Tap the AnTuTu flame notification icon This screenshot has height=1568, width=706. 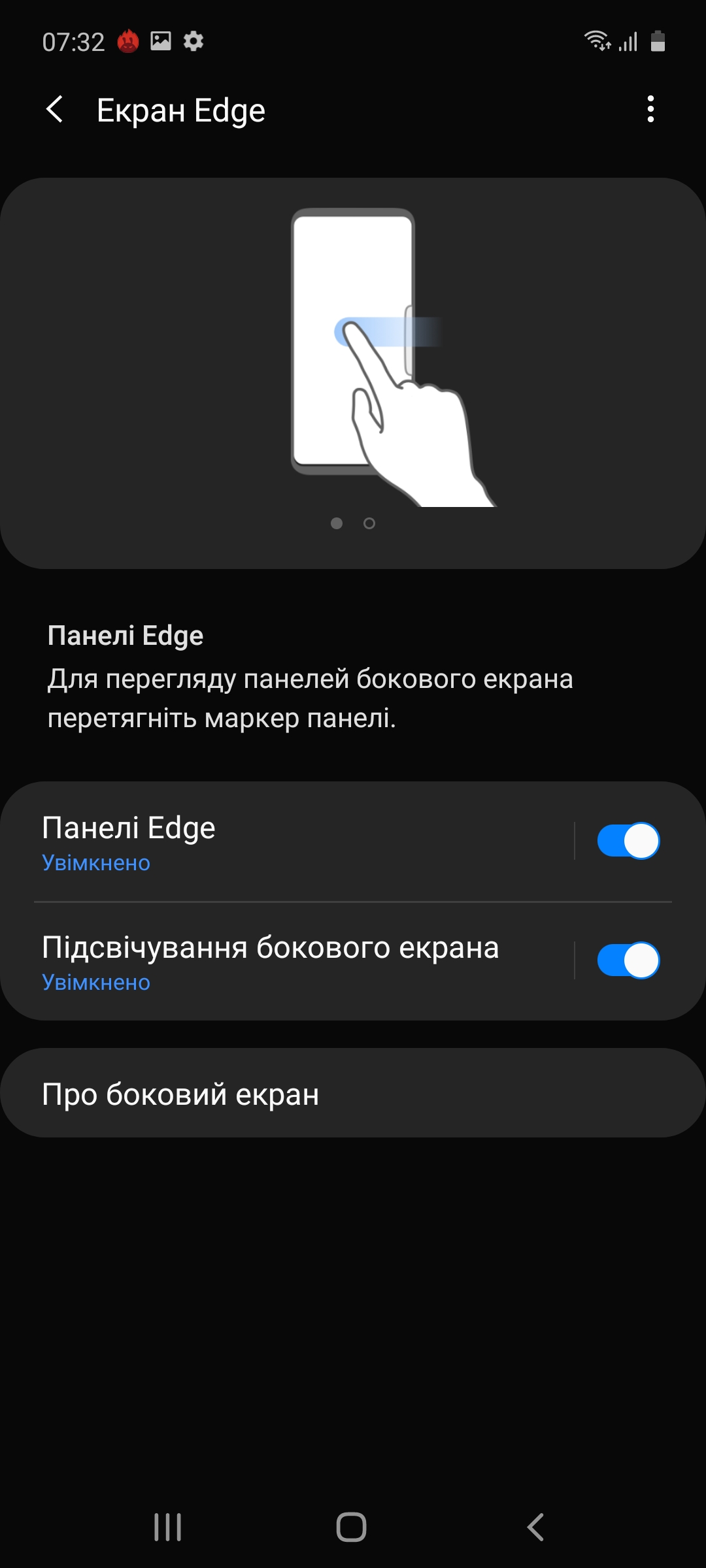tap(129, 41)
